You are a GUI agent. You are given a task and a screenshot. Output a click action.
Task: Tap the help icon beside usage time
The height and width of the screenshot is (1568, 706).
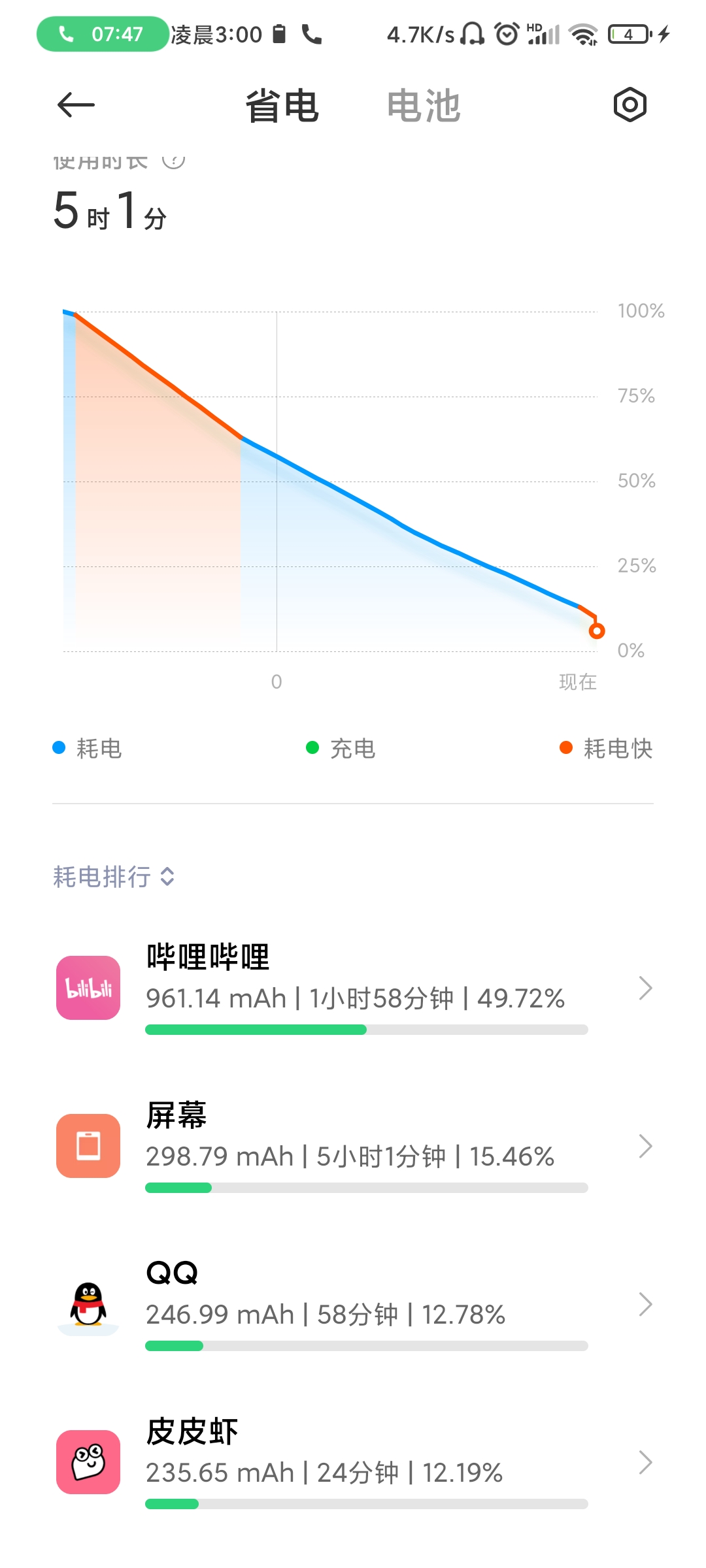point(173,160)
